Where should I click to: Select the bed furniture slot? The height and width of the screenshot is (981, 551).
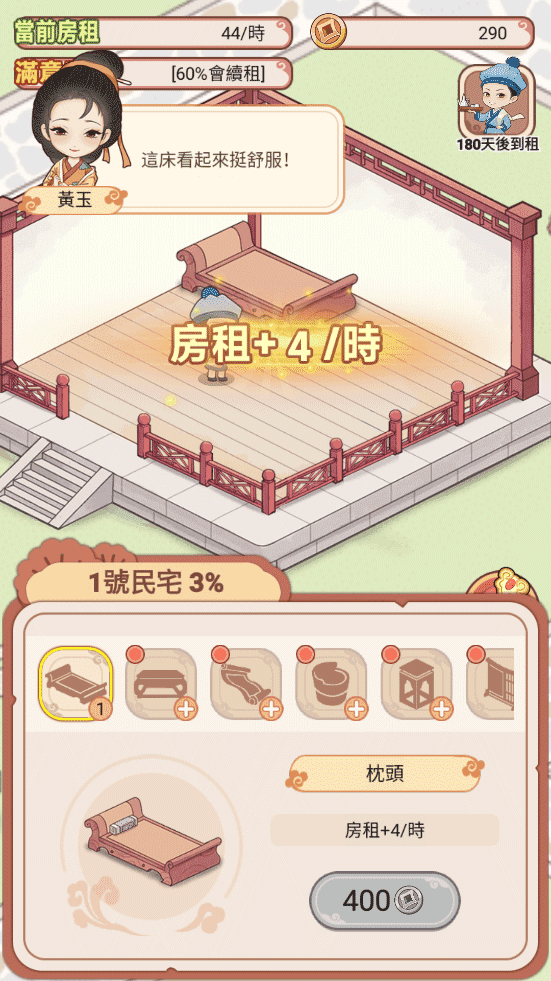coord(76,683)
